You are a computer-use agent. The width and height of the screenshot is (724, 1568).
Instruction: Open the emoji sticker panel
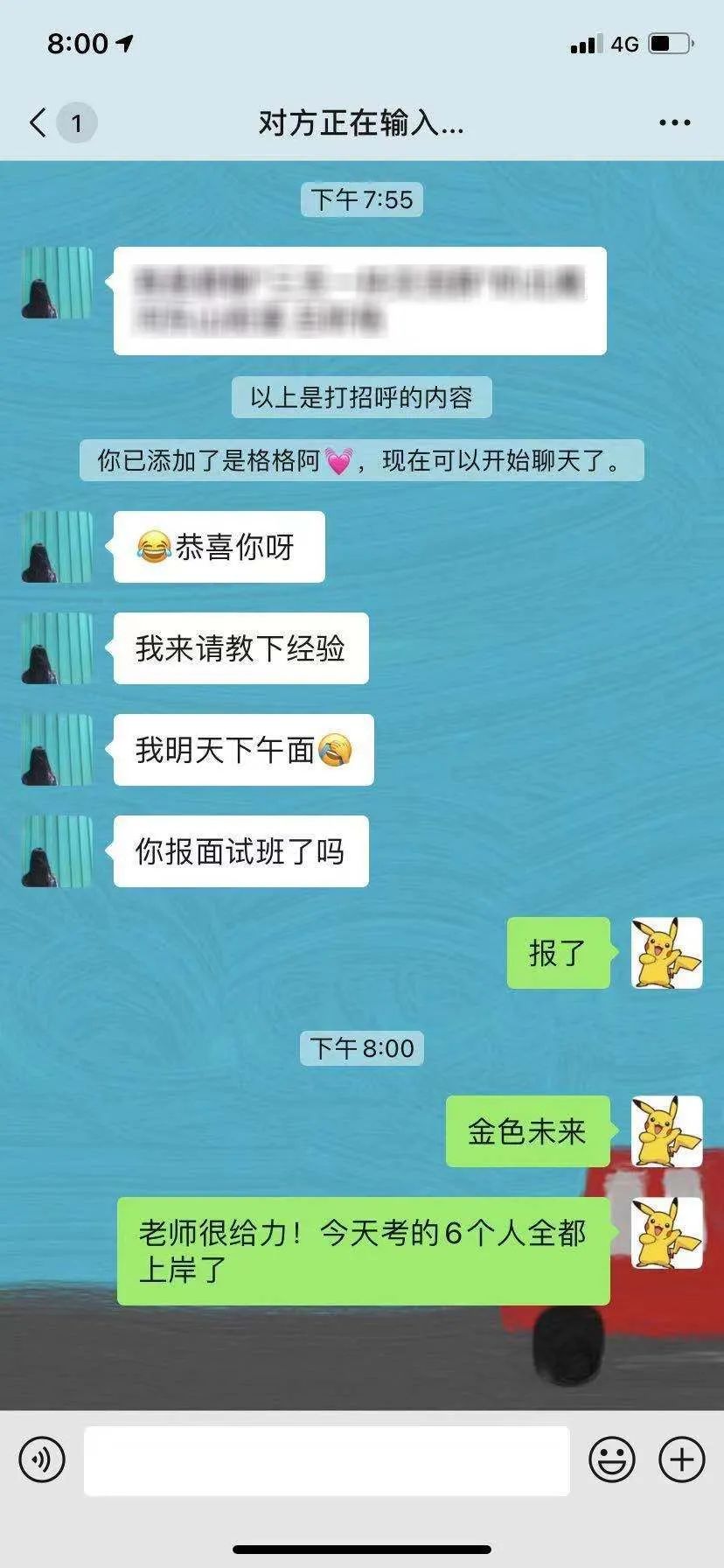[611, 1459]
